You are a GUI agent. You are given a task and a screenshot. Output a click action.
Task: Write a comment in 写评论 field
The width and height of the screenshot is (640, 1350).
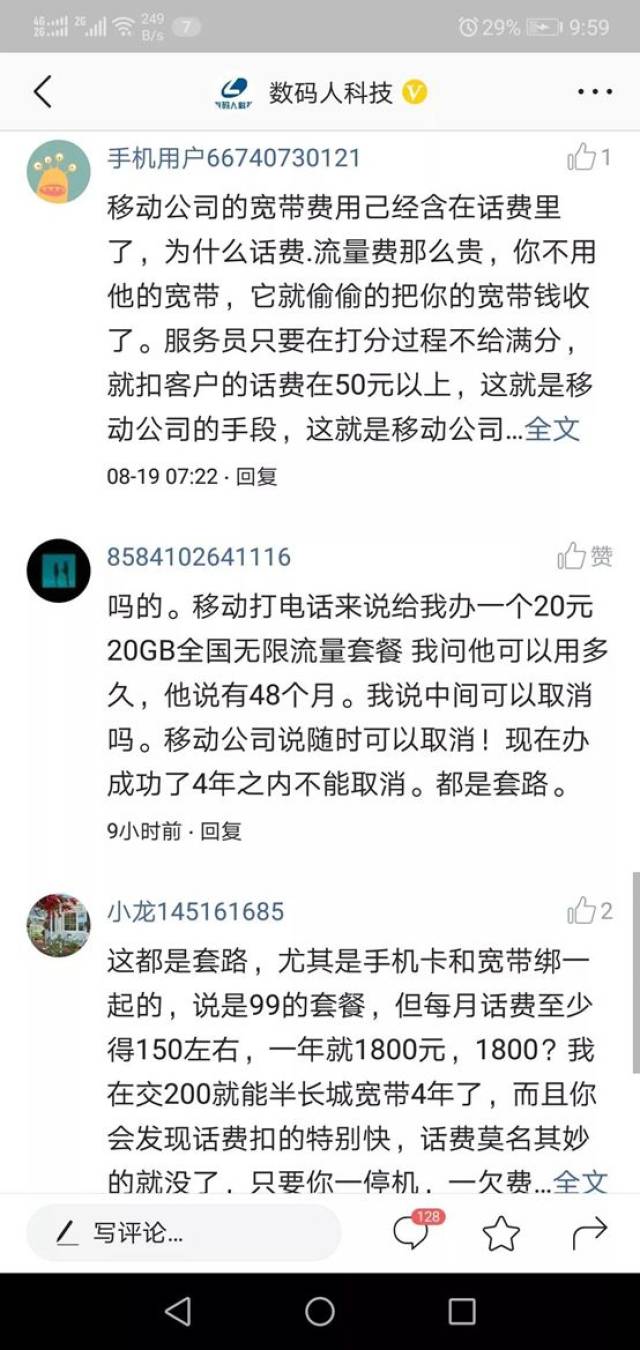pos(183,1233)
